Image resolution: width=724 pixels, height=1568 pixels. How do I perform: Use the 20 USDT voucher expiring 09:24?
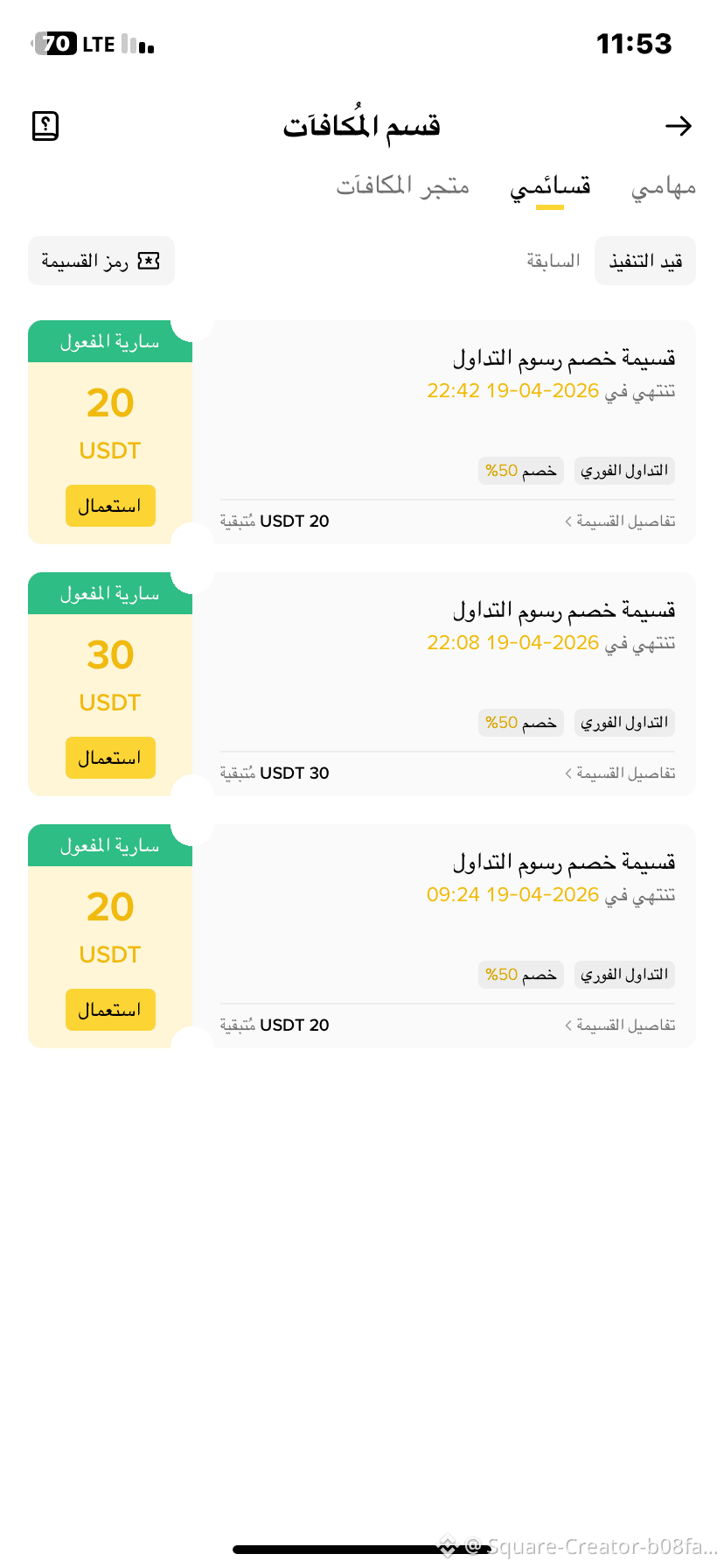click(110, 1010)
